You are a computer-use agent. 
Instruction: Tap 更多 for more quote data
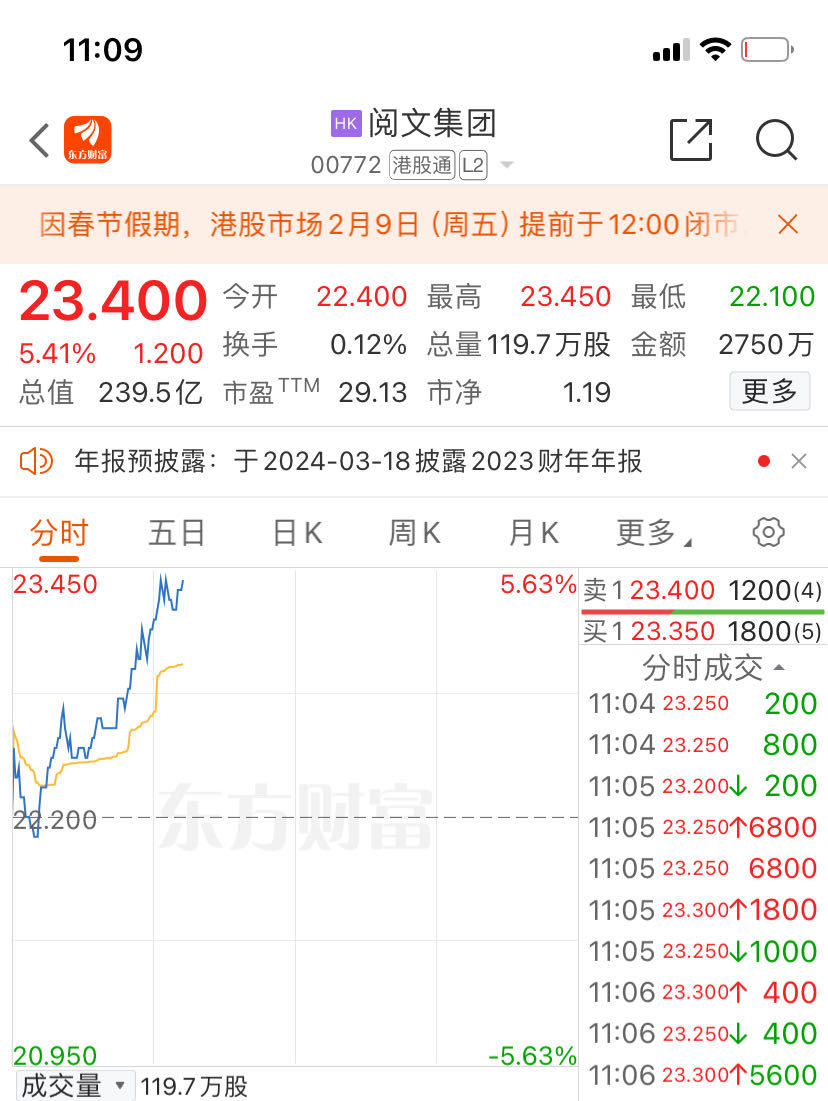point(769,391)
